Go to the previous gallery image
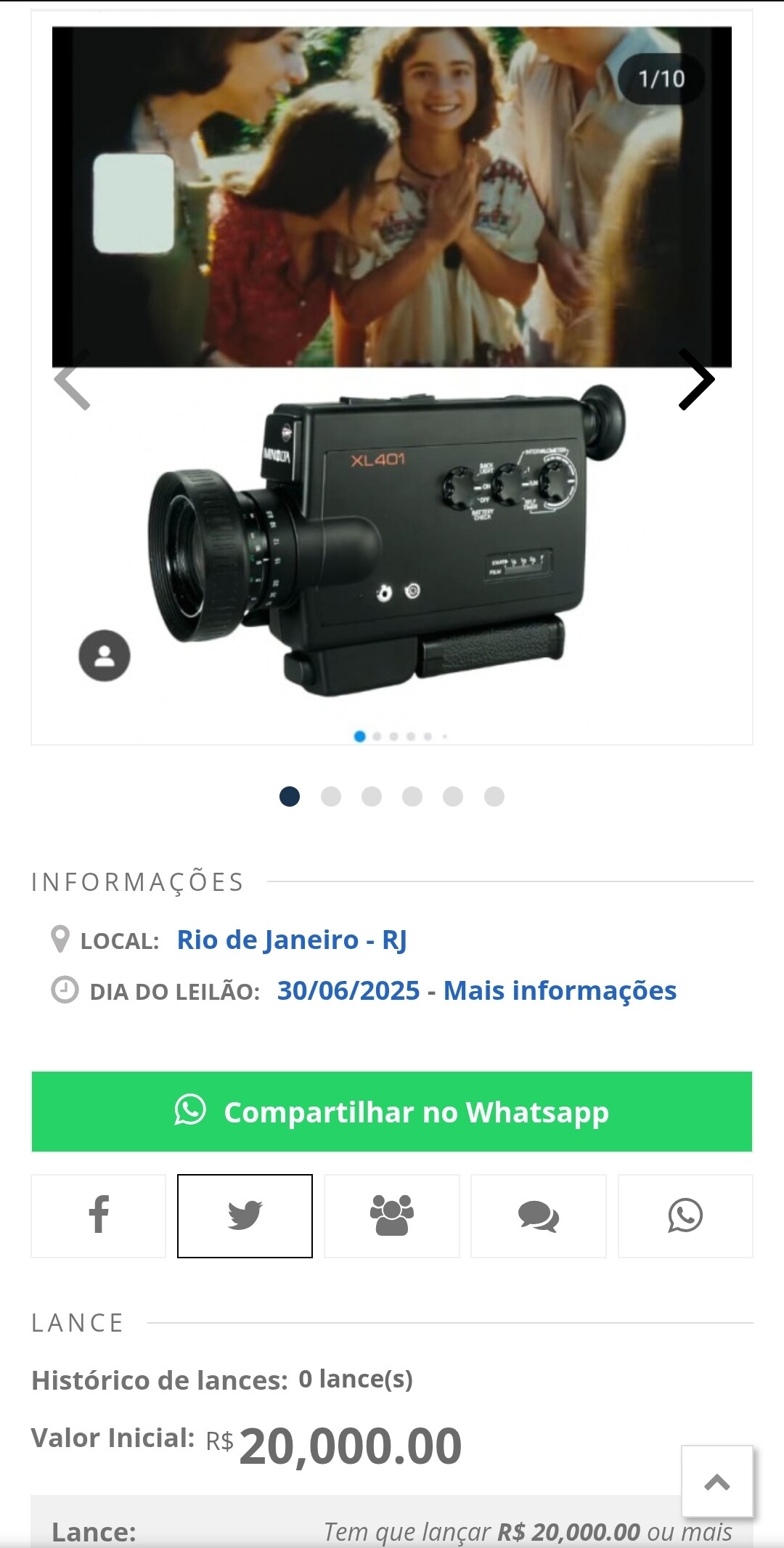 tap(73, 380)
